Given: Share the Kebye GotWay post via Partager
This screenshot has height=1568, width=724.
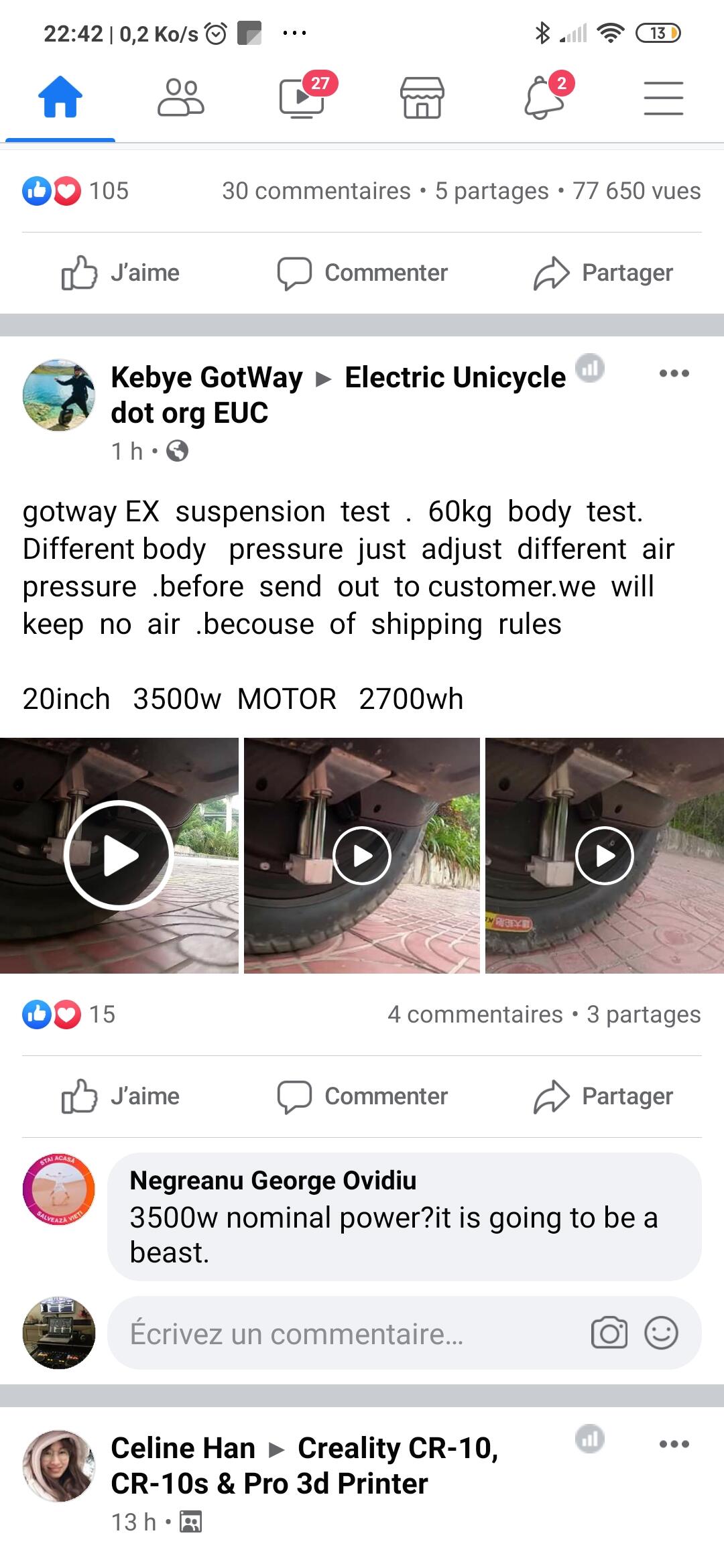Looking at the screenshot, I should [603, 1096].
